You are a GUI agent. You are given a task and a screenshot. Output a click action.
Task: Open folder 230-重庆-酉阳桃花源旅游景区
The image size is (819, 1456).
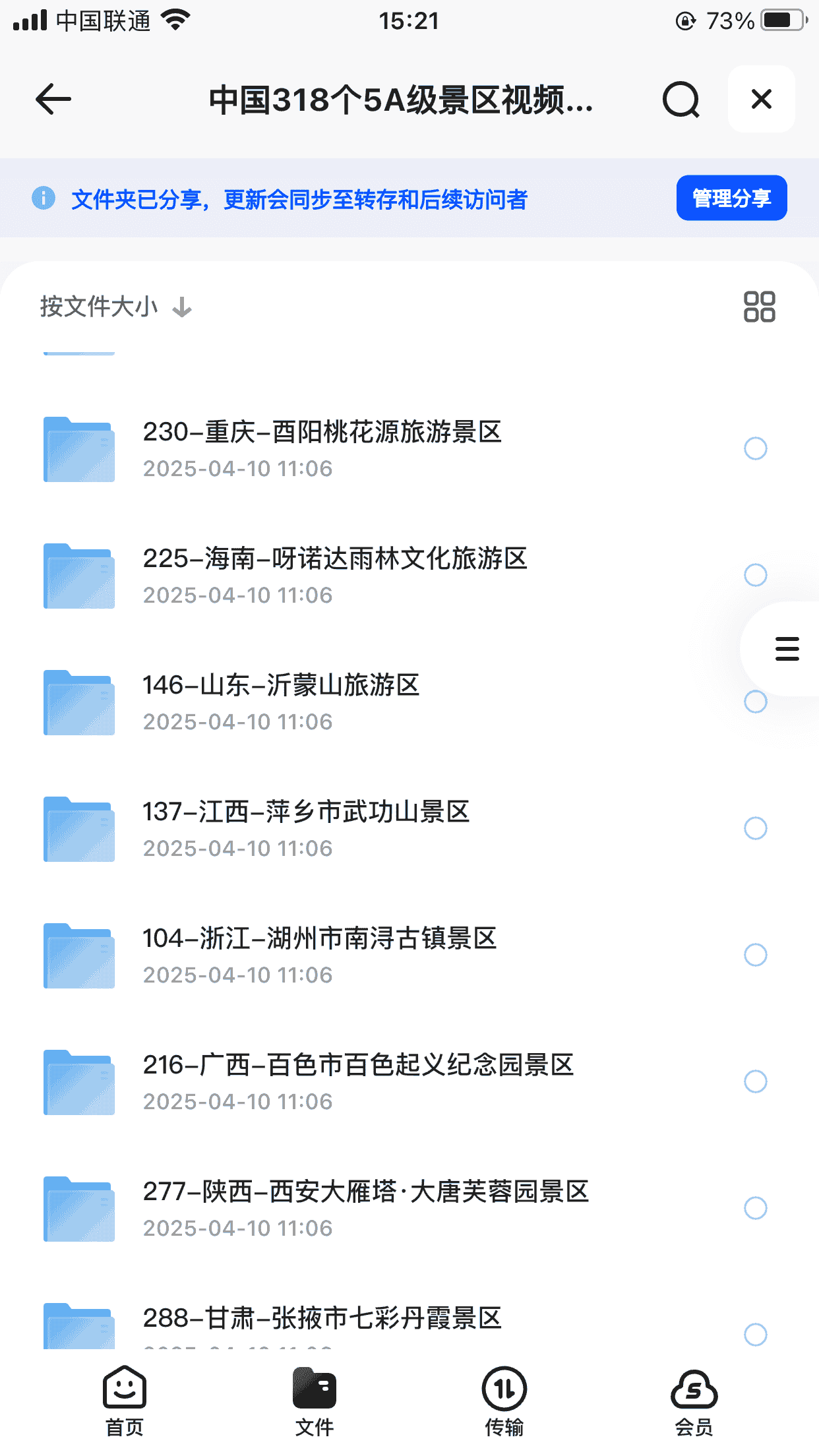coord(322,448)
